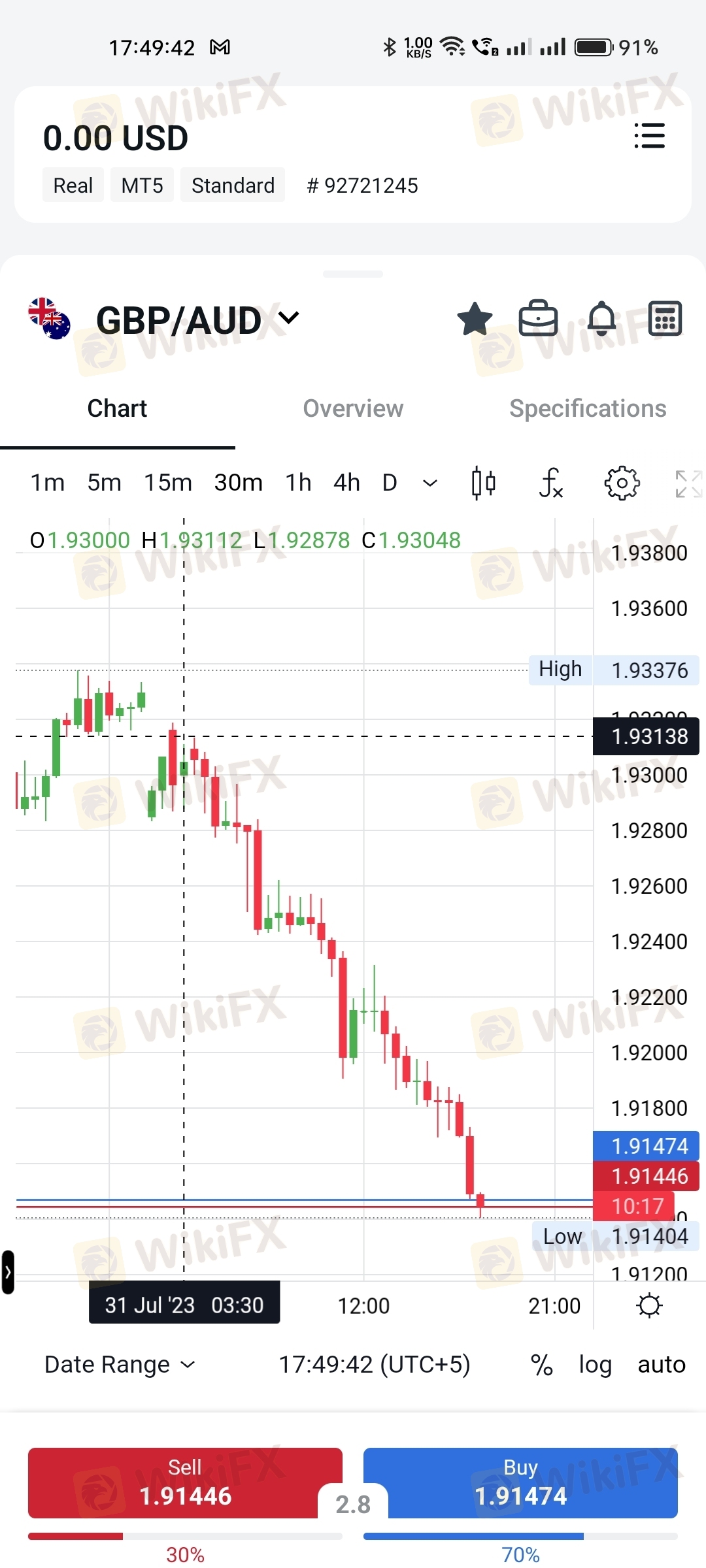Image resolution: width=706 pixels, height=1568 pixels.
Task: Toggle log scale on chart
Action: click(x=595, y=1364)
